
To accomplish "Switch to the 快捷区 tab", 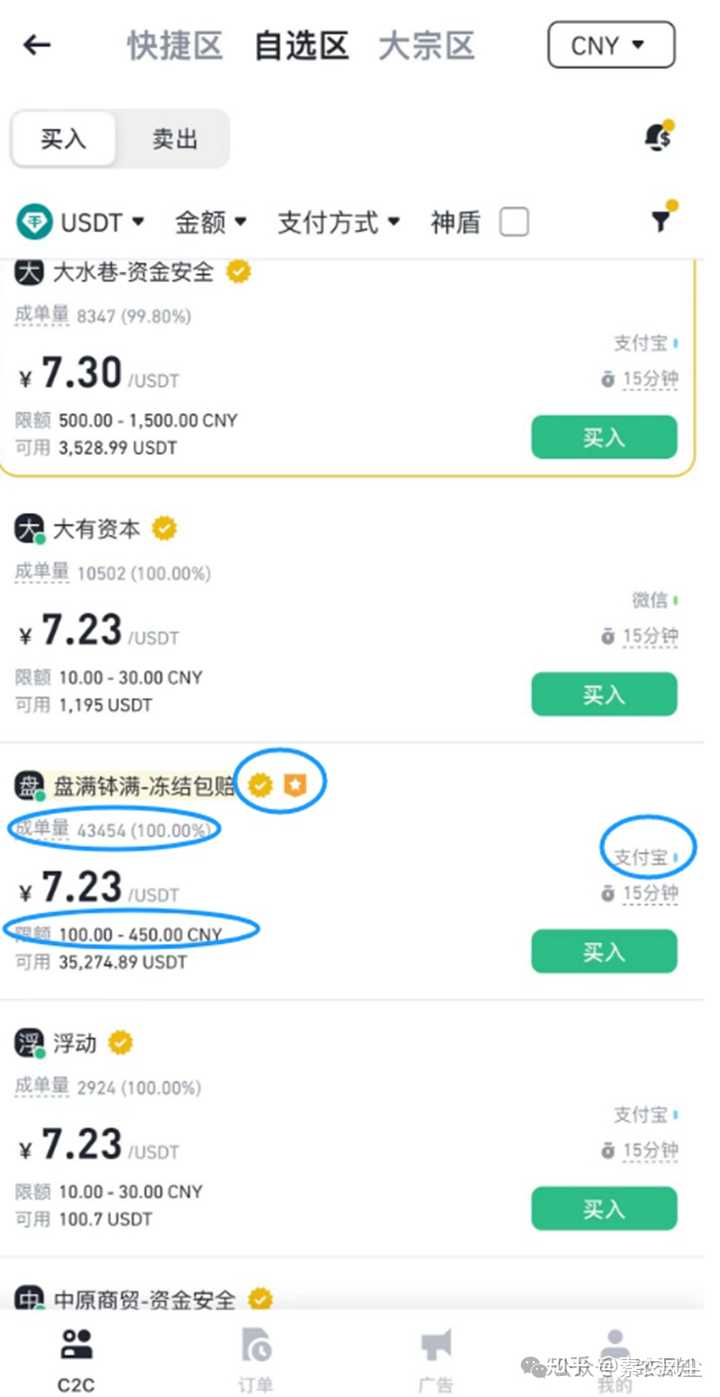I will [173, 45].
